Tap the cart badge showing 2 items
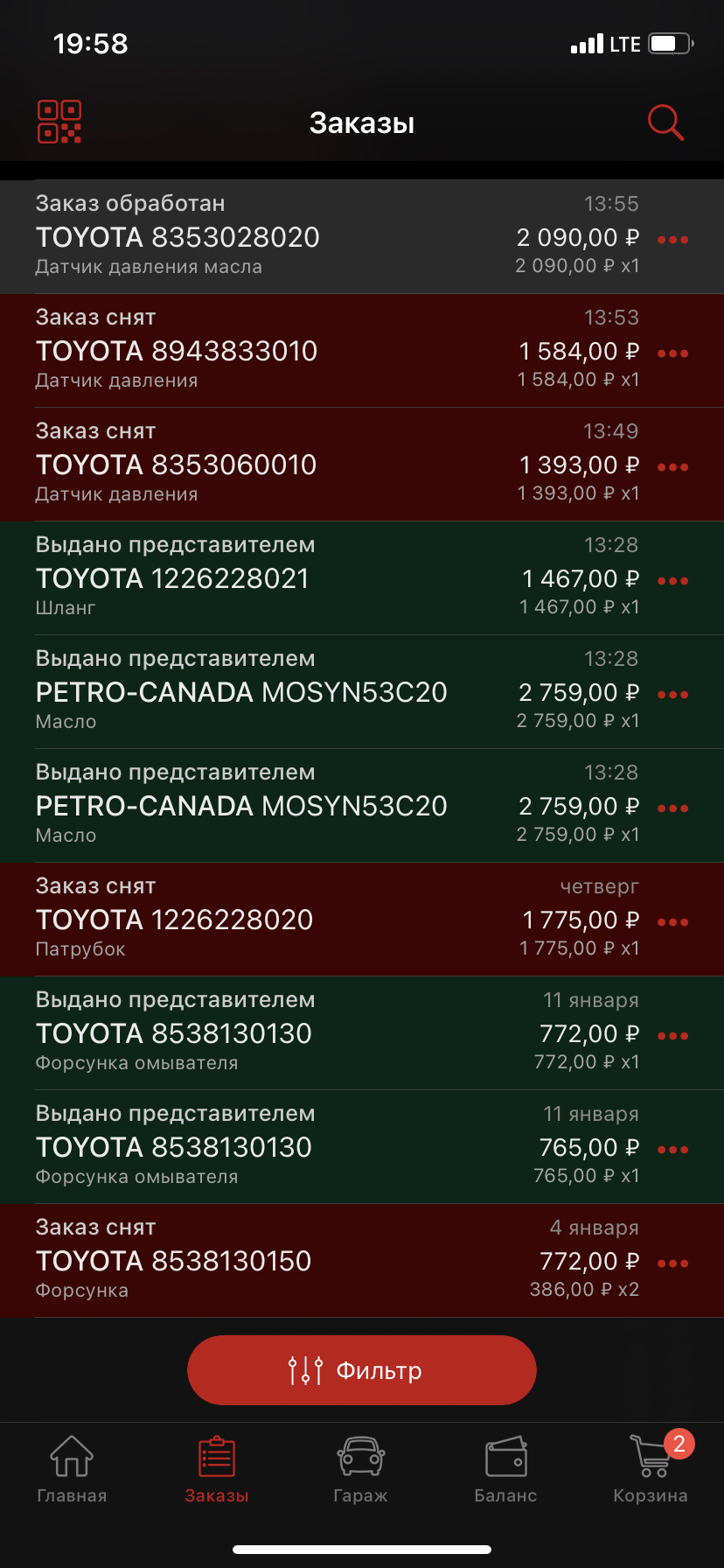Image resolution: width=724 pixels, height=1568 pixels. (678, 1439)
